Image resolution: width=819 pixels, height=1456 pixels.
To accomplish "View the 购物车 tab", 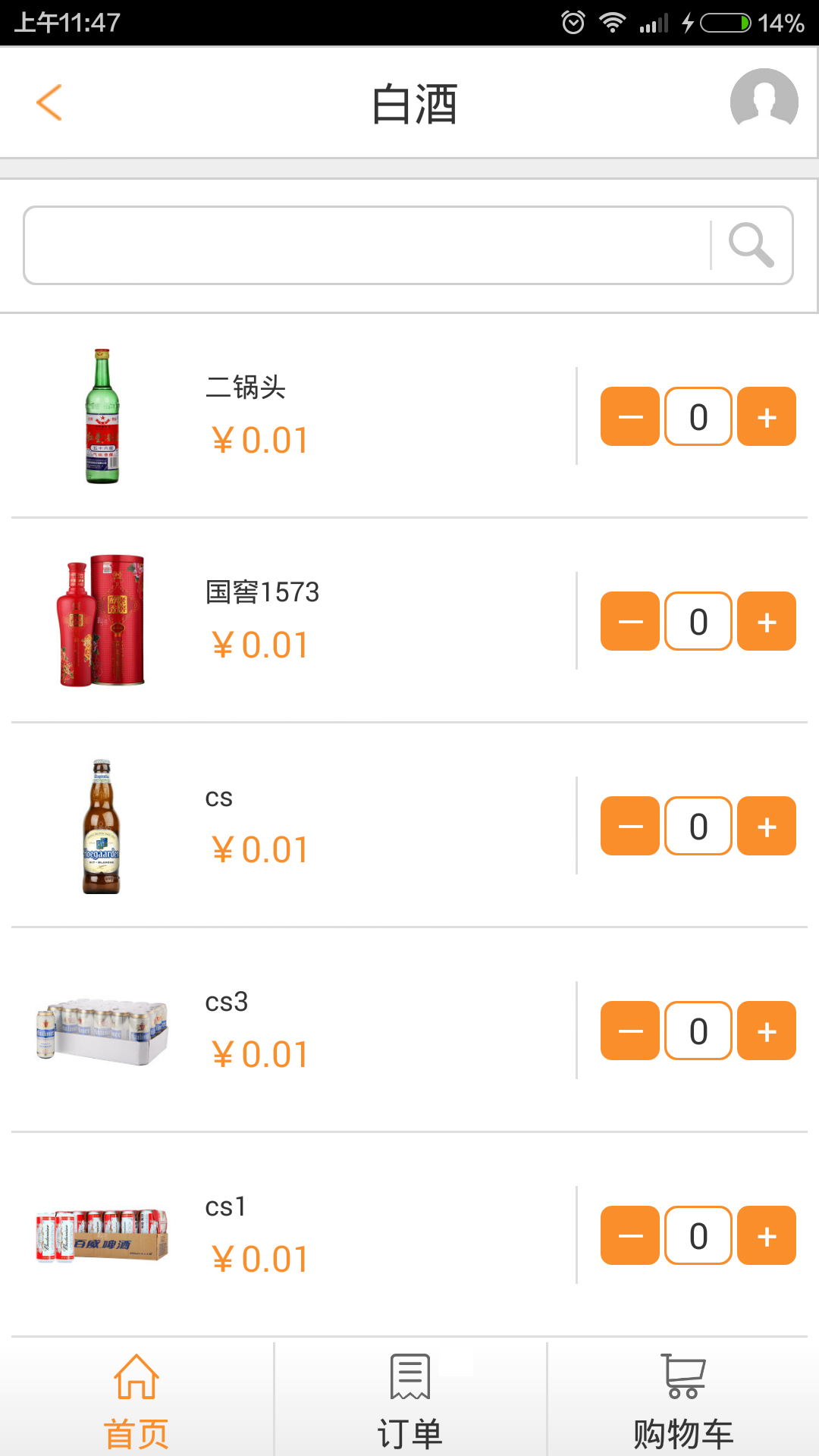I will click(x=682, y=1400).
